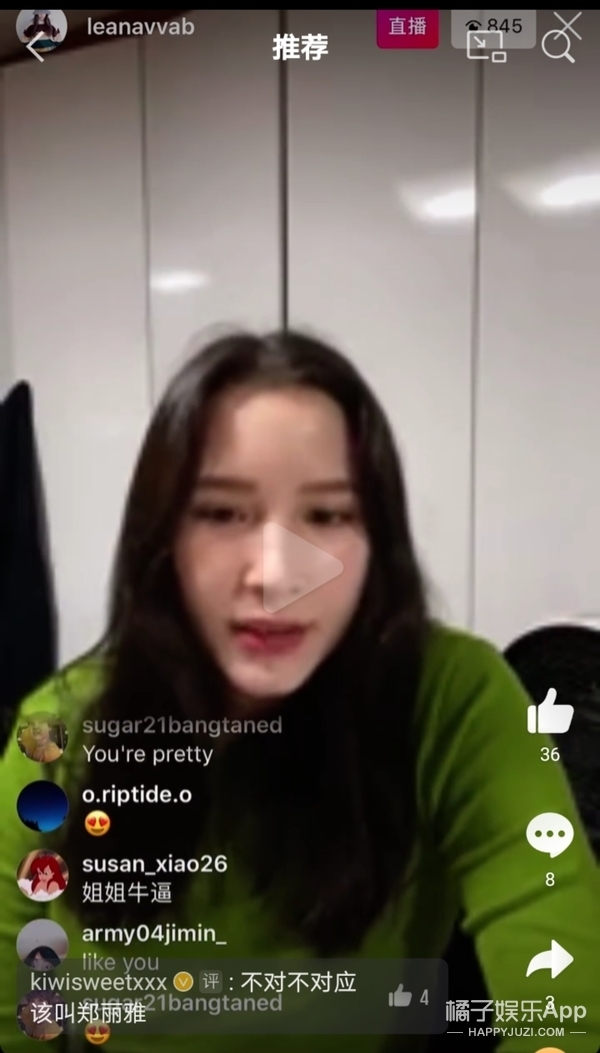Screen dimensions: 600x1053
Task: Like kiwisweetxxx's highlighted comment
Action: (401, 995)
